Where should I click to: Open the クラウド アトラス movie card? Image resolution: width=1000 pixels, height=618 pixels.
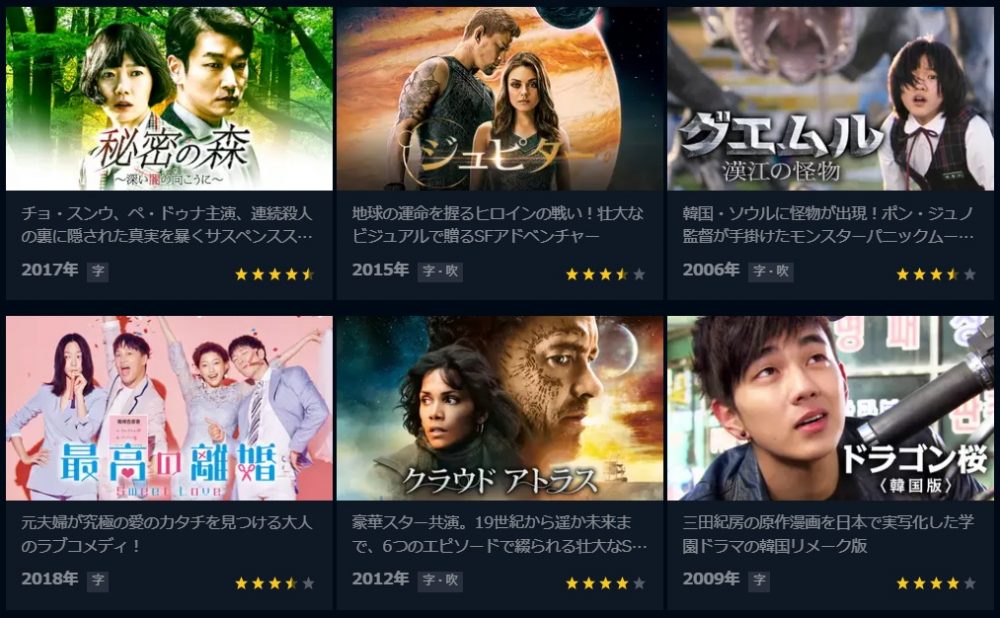coord(500,408)
